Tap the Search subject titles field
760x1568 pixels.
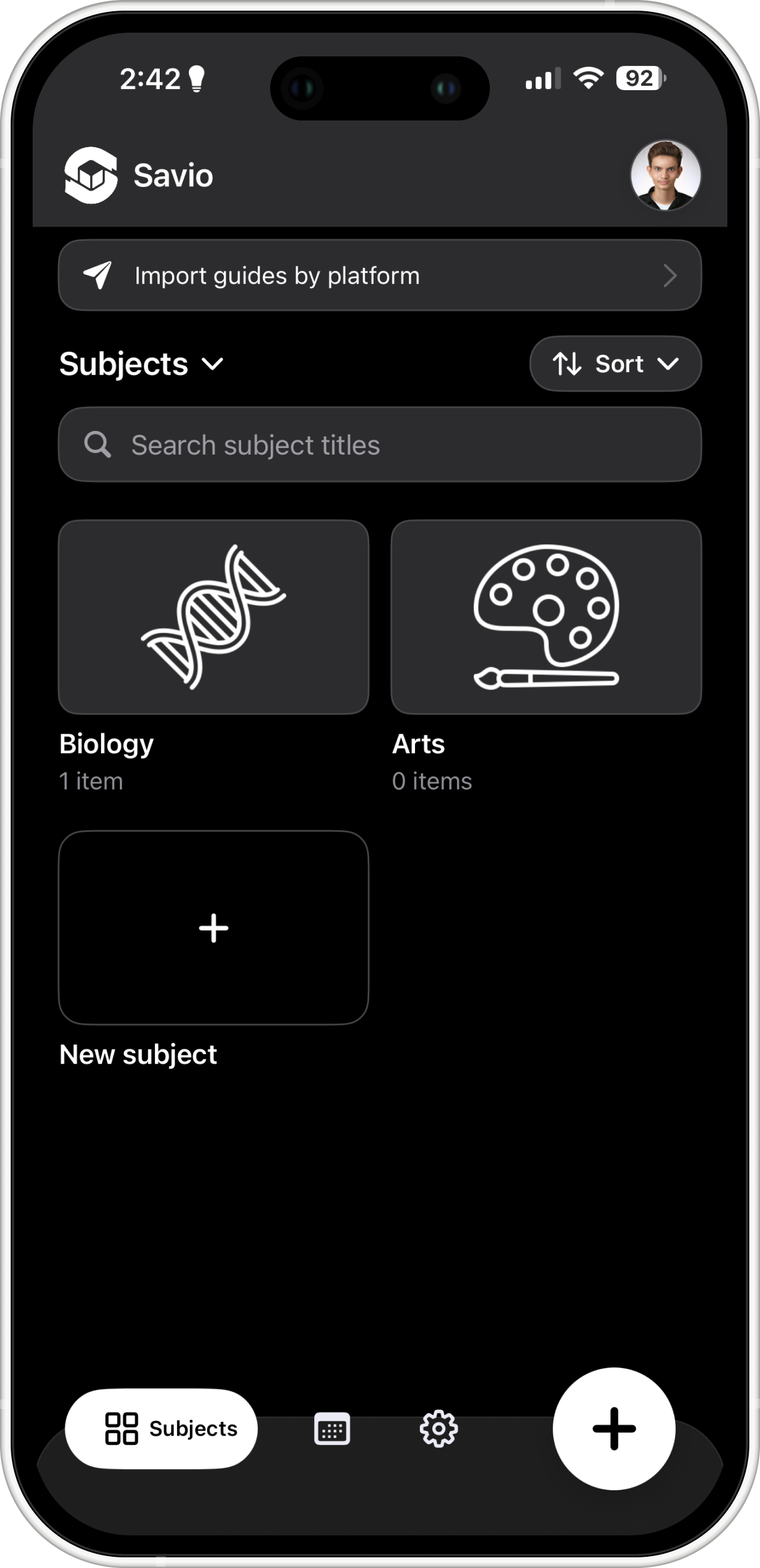379,445
